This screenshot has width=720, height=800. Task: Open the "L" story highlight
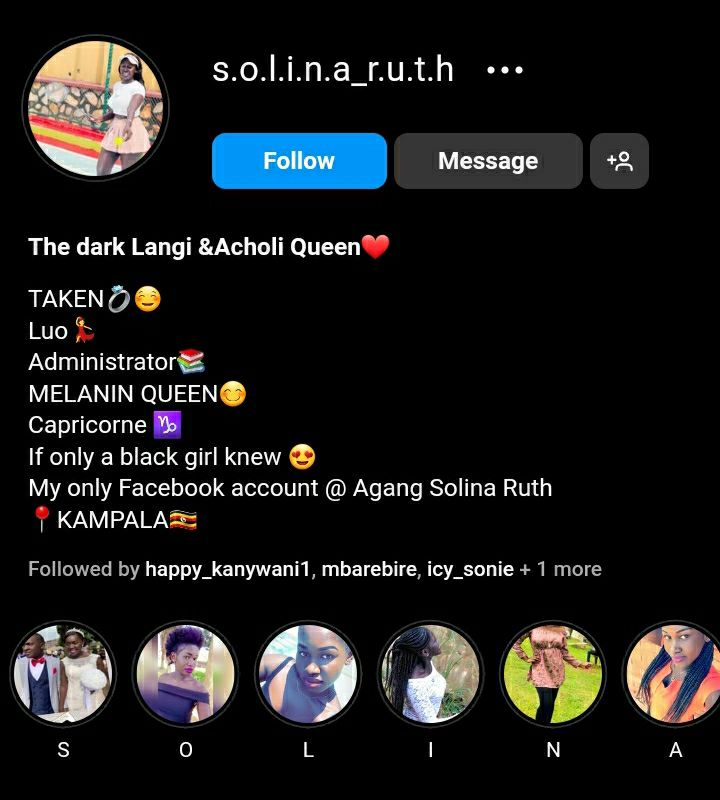(308, 675)
